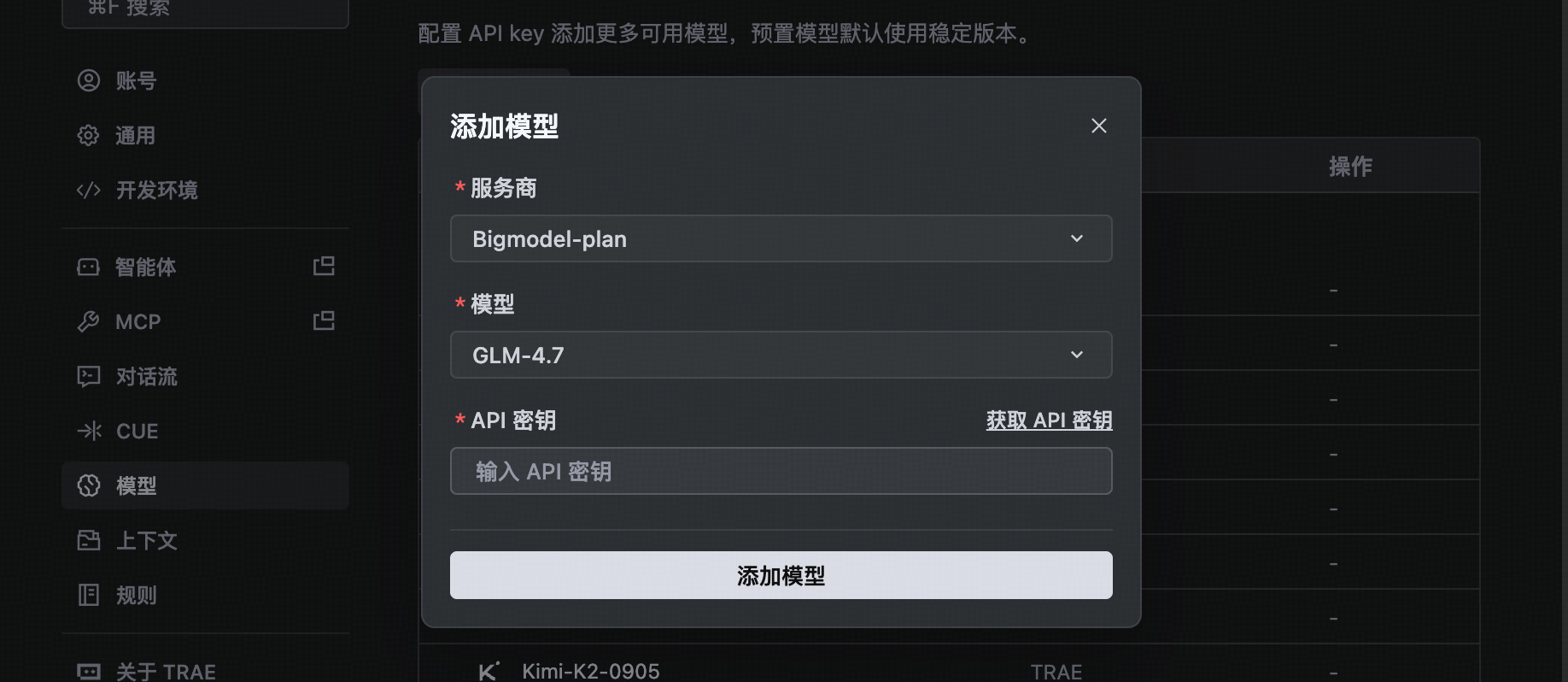Tap the 搜索 box in the sidebar

point(205,10)
